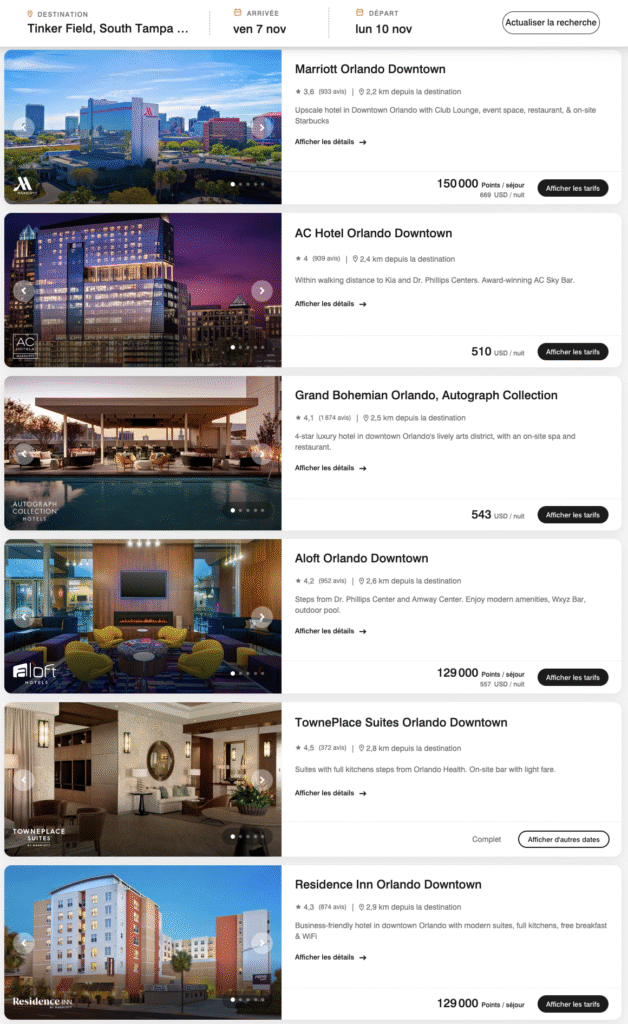Tap Actualiser la recherche button
Viewport: 628px width, 1024px height.
point(550,22)
